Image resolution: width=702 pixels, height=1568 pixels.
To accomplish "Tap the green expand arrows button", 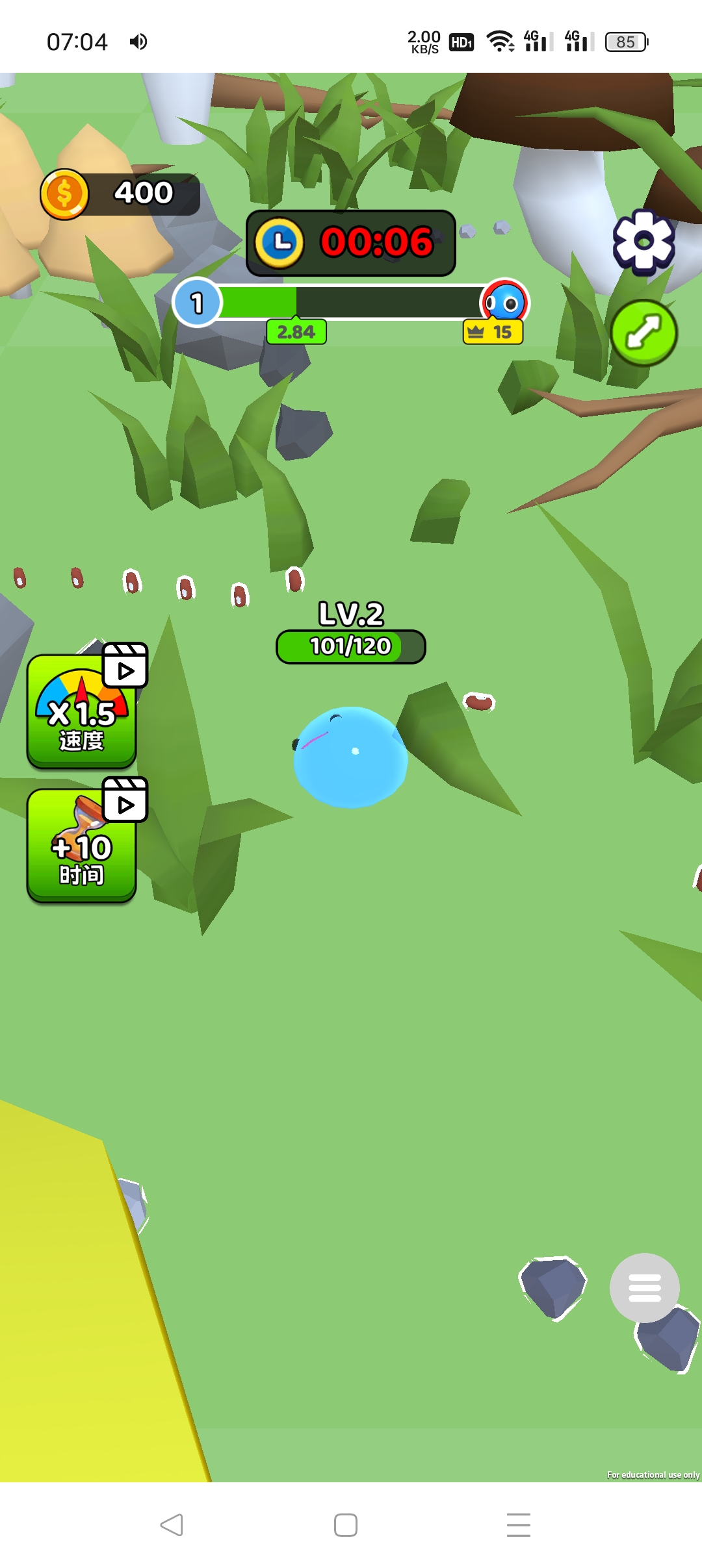I will (643, 333).
